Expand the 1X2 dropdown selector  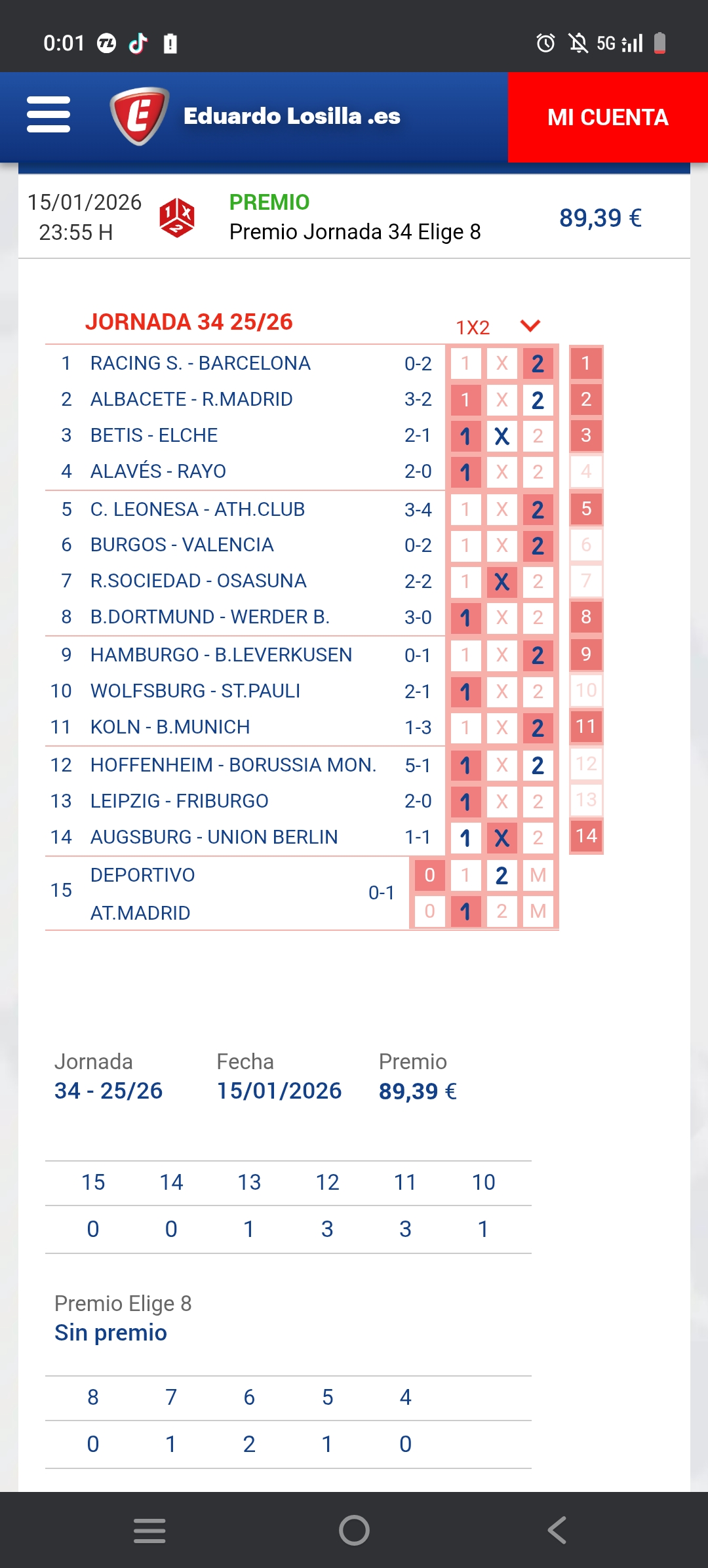click(529, 326)
